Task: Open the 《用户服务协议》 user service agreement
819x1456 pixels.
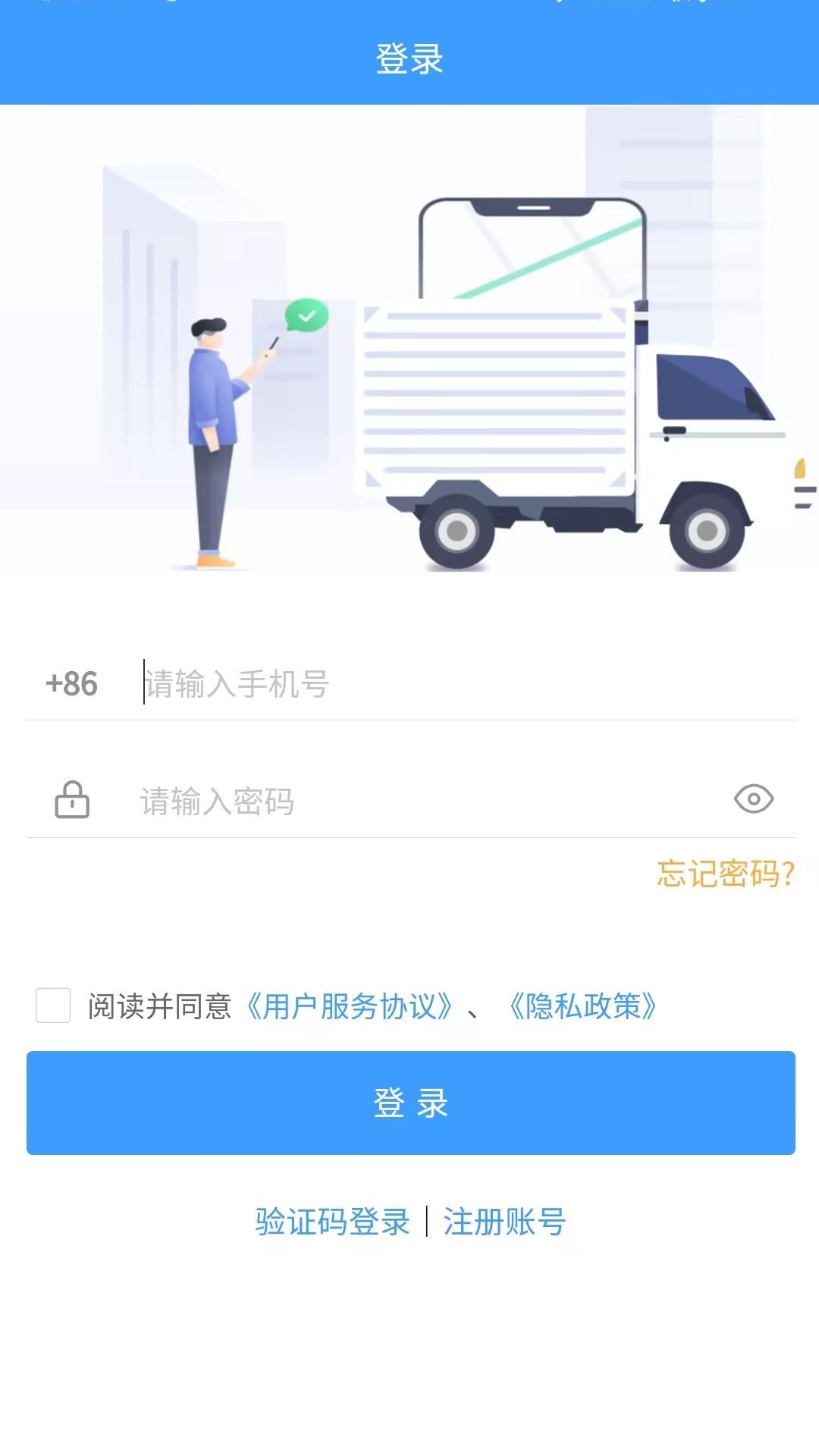Action: [x=351, y=1006]
